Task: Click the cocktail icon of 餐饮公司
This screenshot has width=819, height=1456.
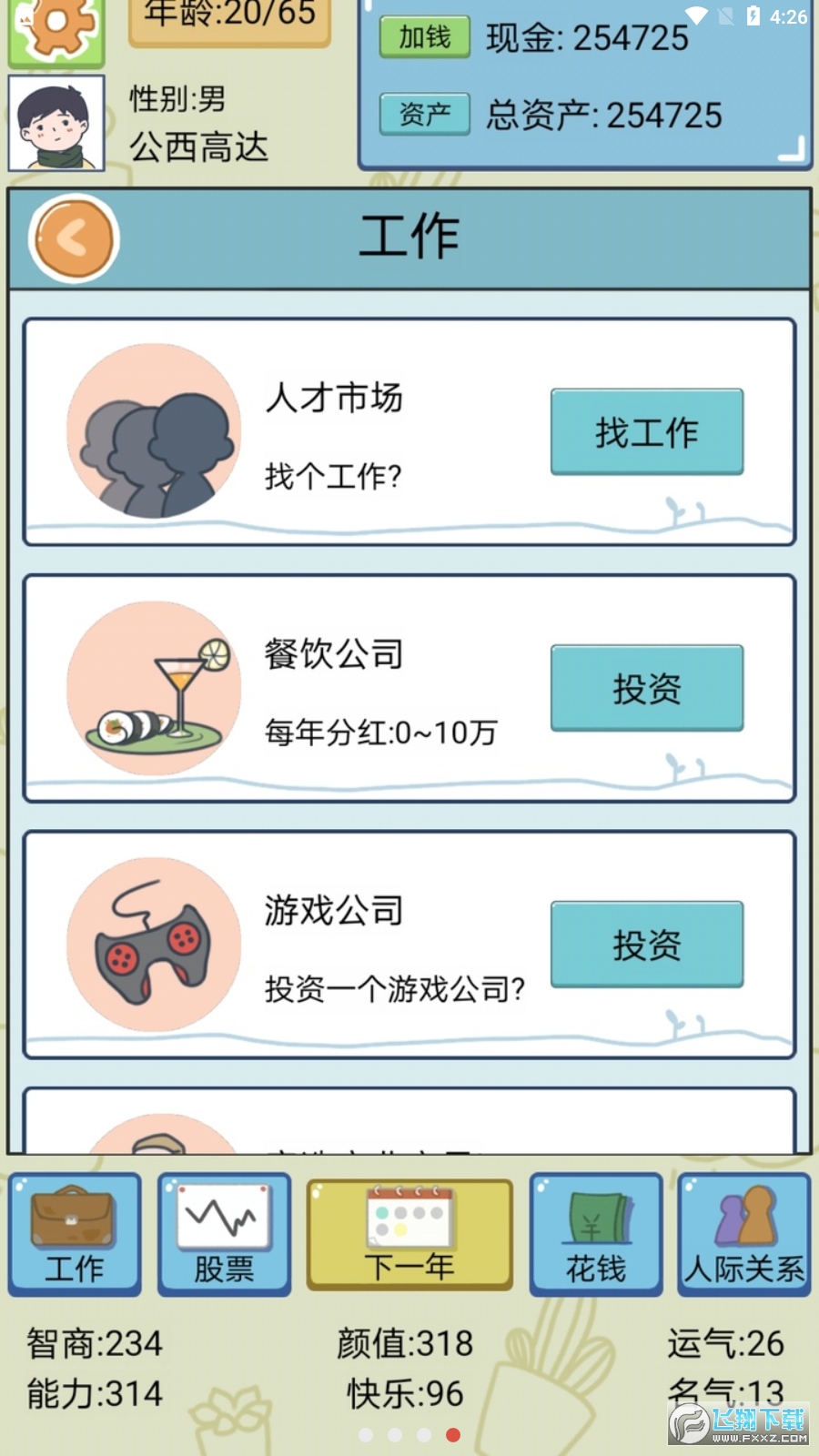Action: (x=151, y=690)
